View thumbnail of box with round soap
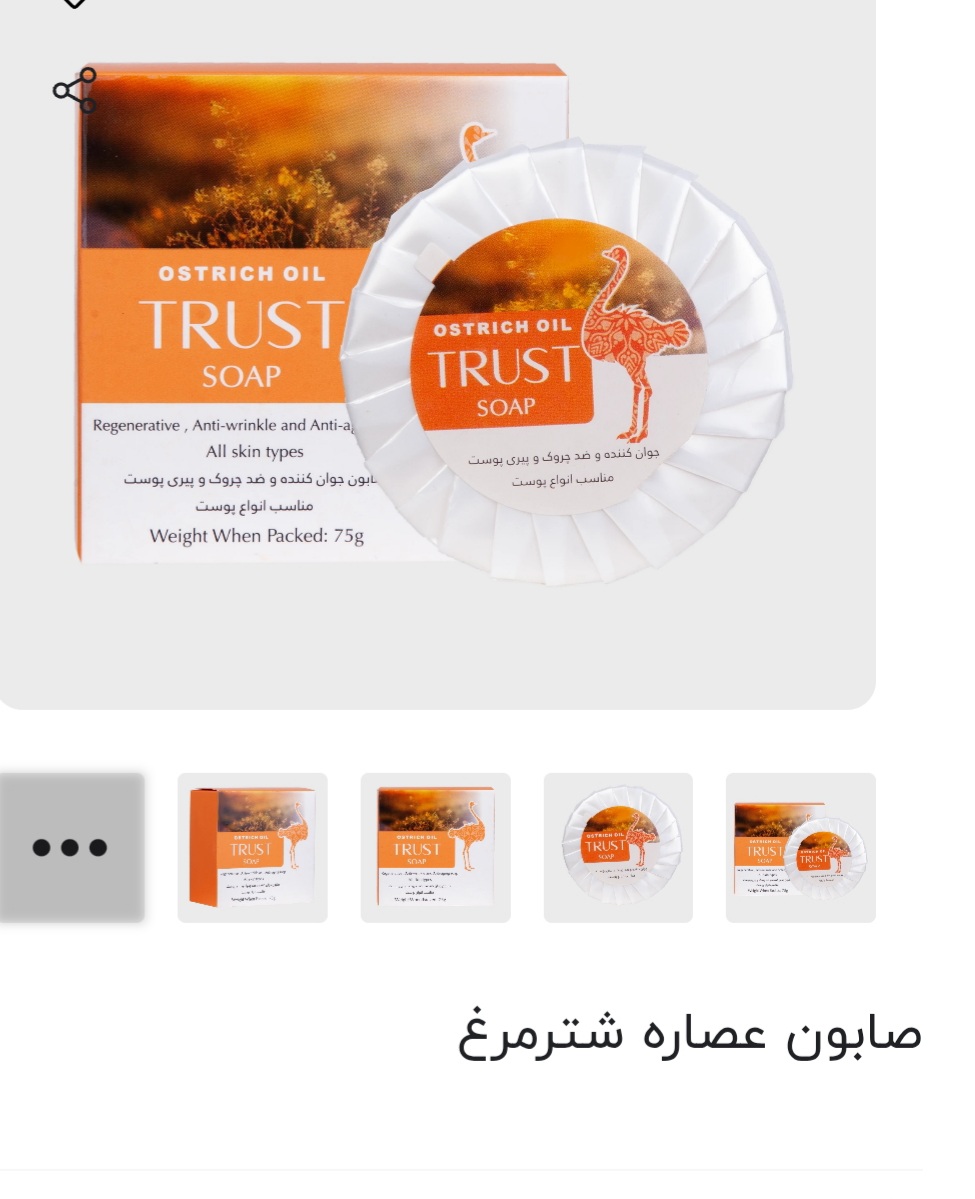The image size is (975, 1199). pos(800,847)
